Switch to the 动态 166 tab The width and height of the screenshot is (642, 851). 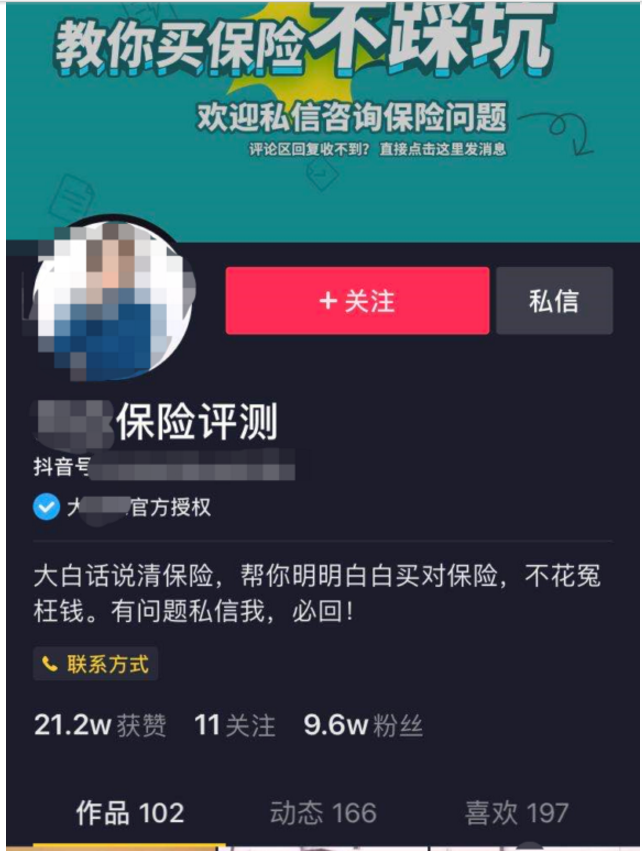tap(322, 813)
